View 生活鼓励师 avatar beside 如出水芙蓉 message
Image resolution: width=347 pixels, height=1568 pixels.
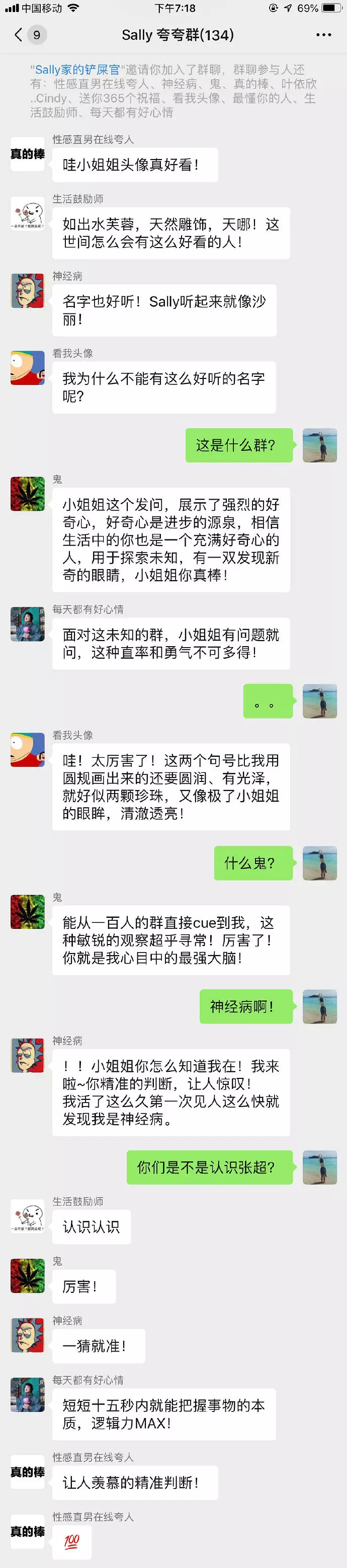click(27, 214)
